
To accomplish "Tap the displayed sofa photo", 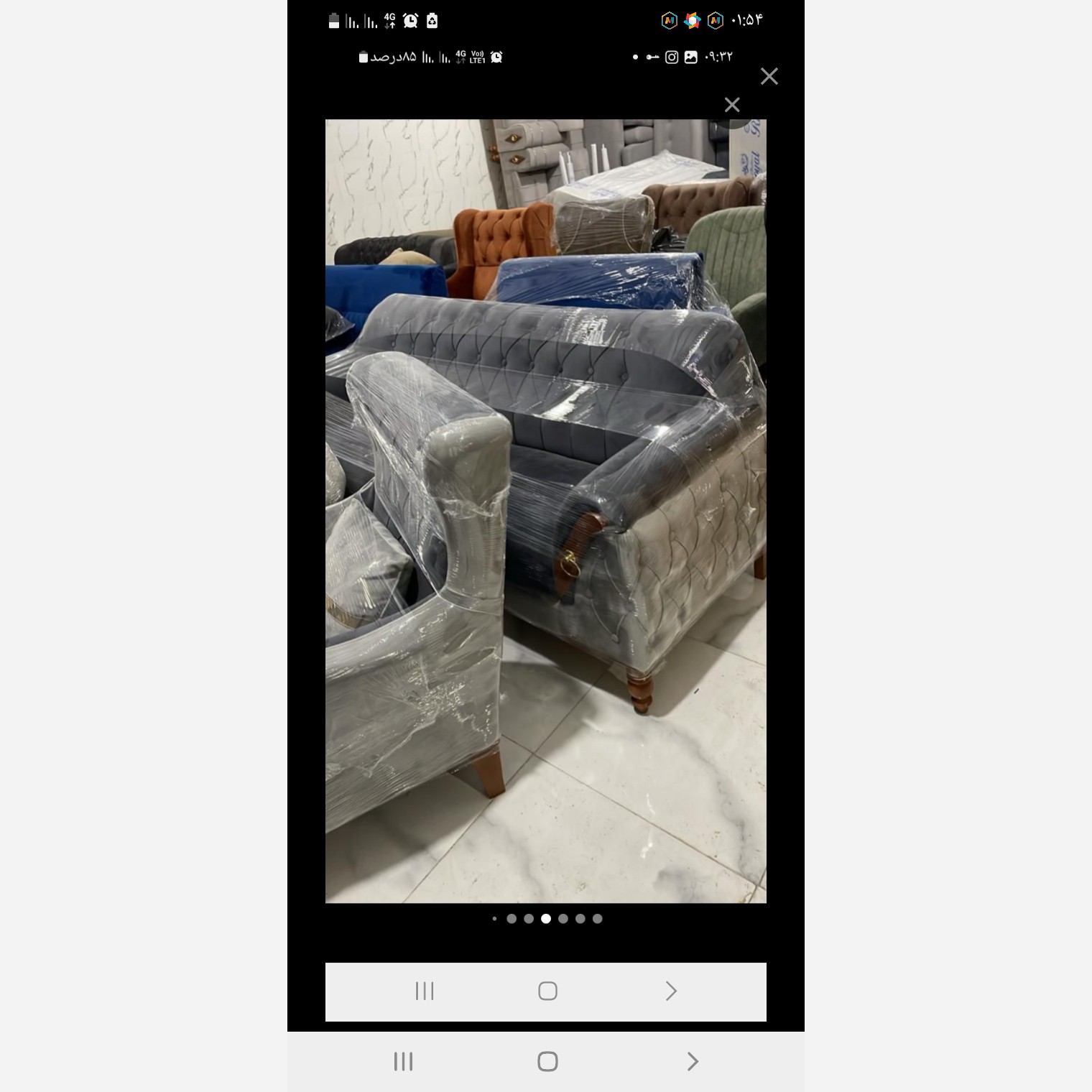I will coord(546,510).
